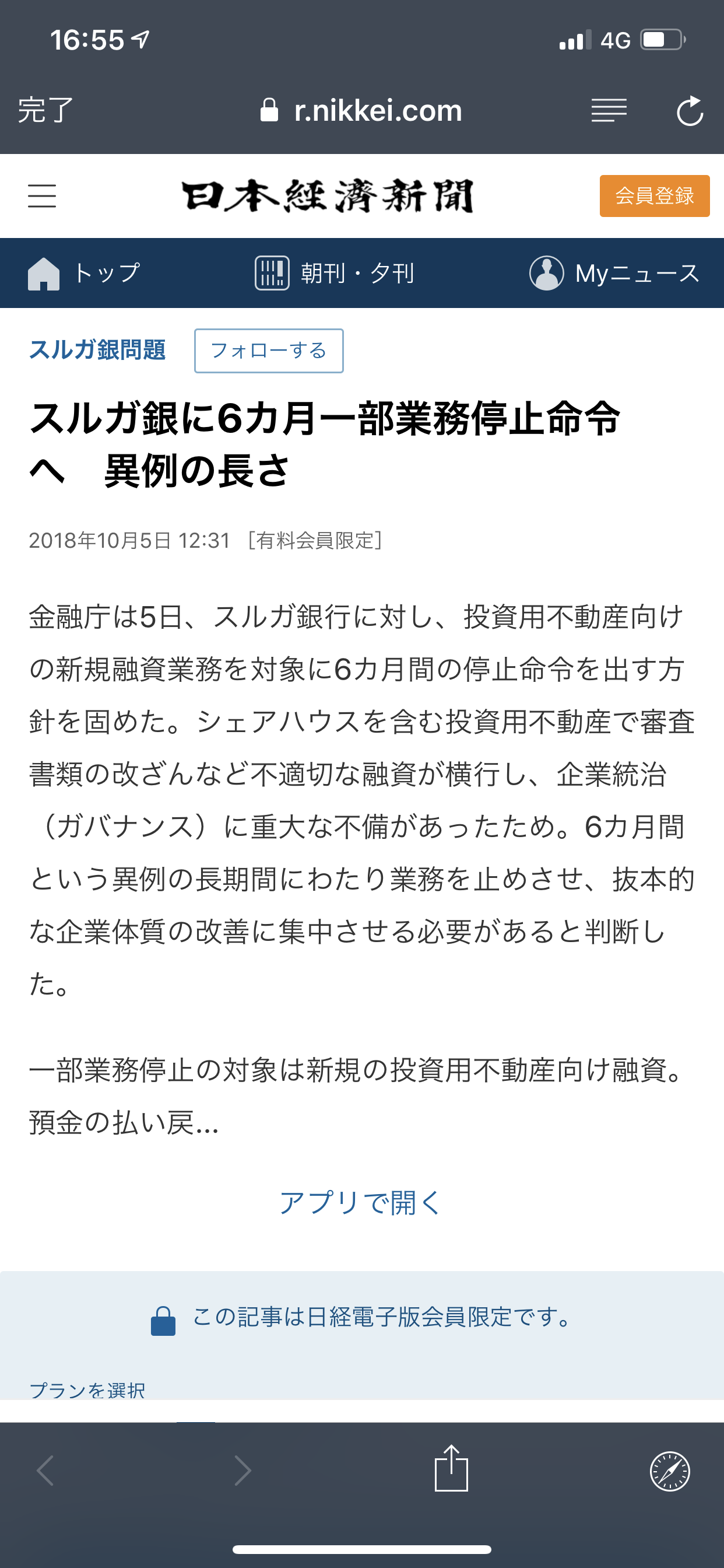Open the スルガ銀問題 topic link

(97, 351)
